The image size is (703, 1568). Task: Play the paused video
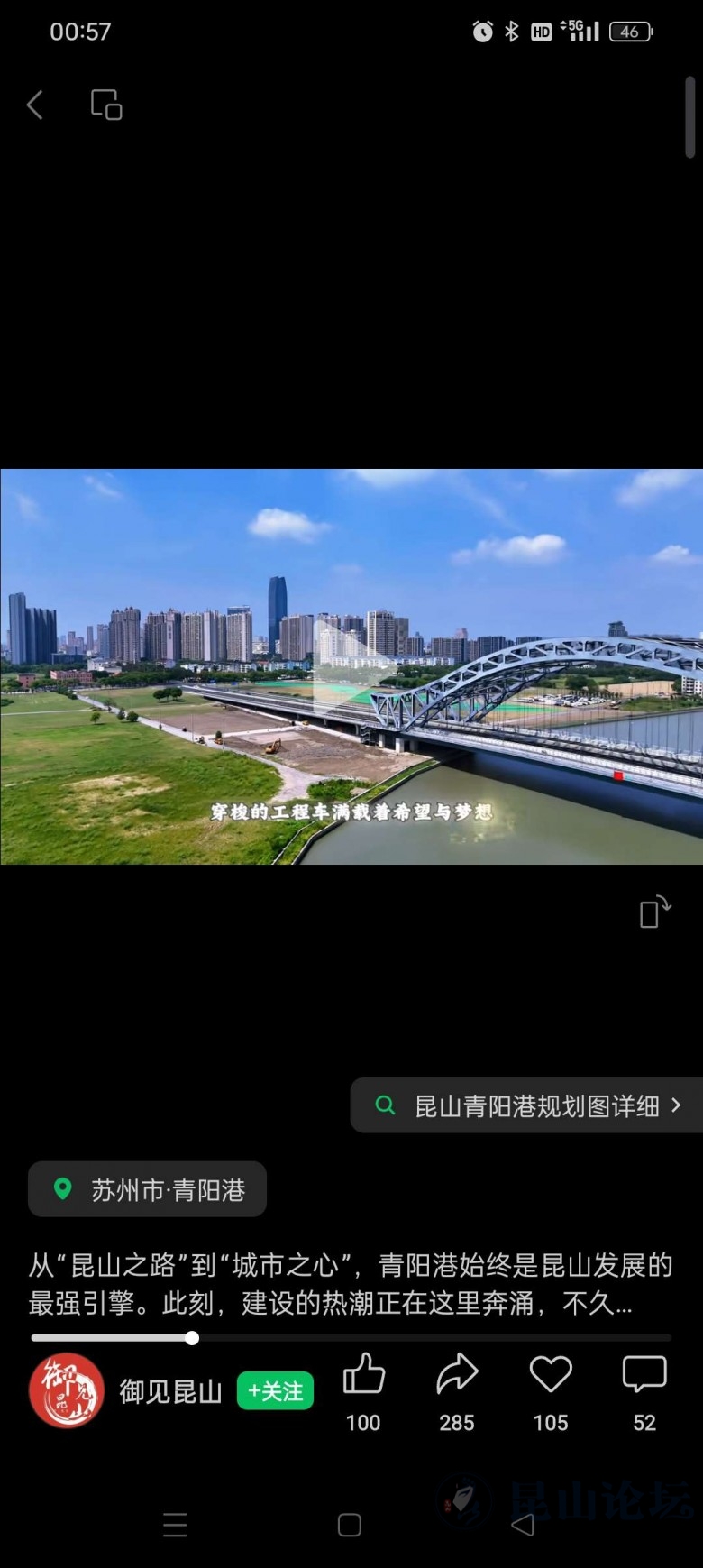[351, 666]
